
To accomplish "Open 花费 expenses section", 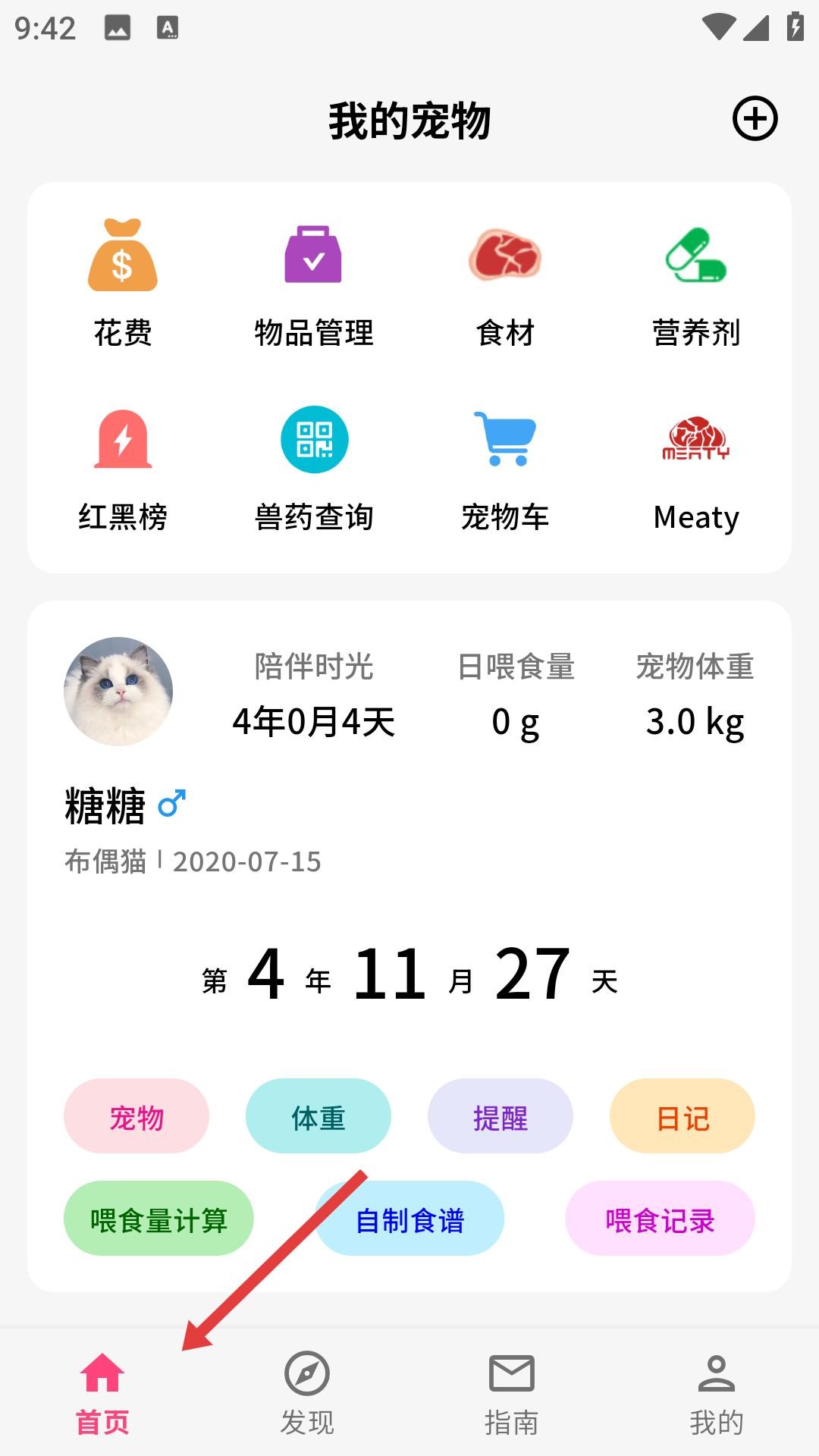I will (x=123, y=281).
